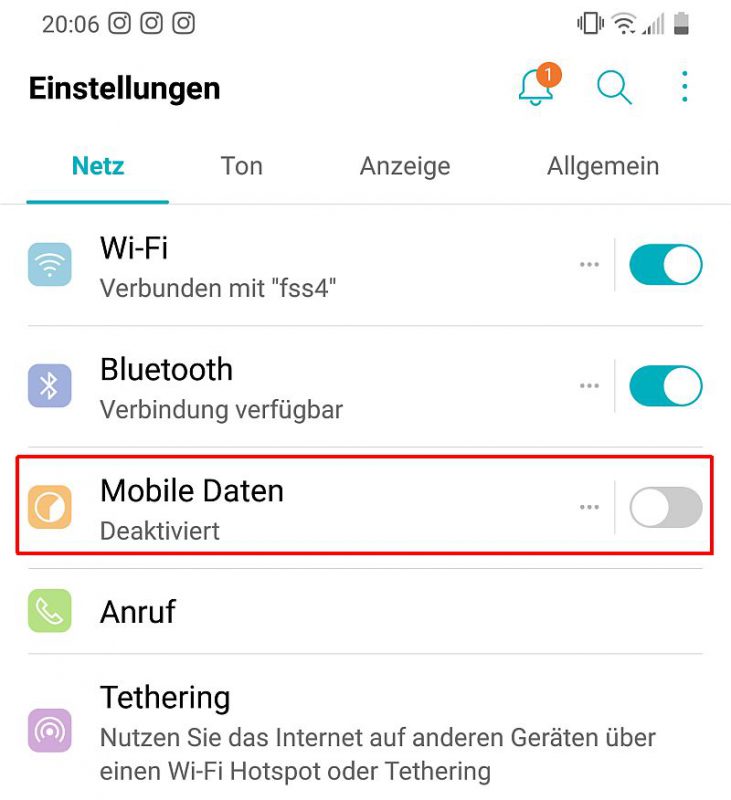Enable the Mobile Daten switch
This screenshot has width=731, height=800.
665,508
